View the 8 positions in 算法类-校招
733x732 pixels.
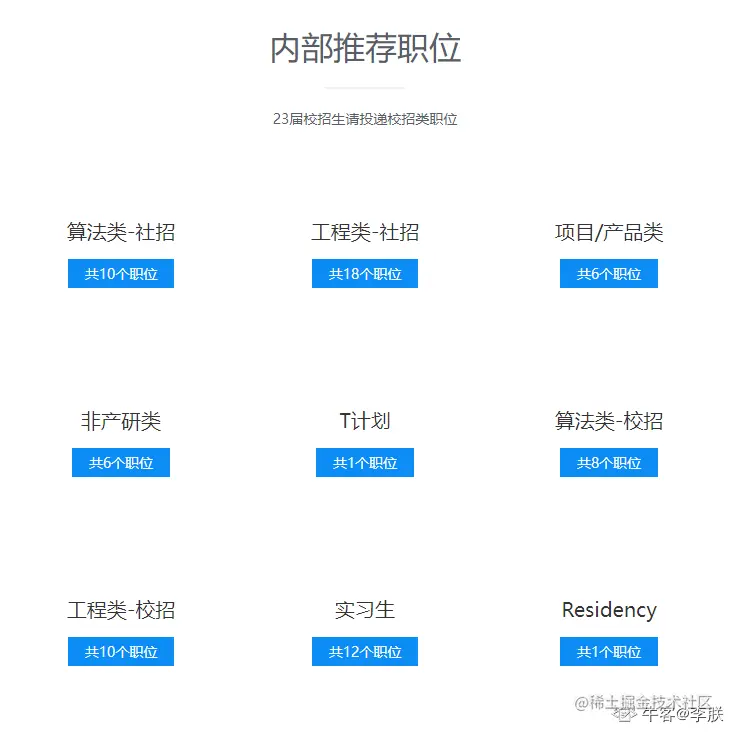point(609,463)
